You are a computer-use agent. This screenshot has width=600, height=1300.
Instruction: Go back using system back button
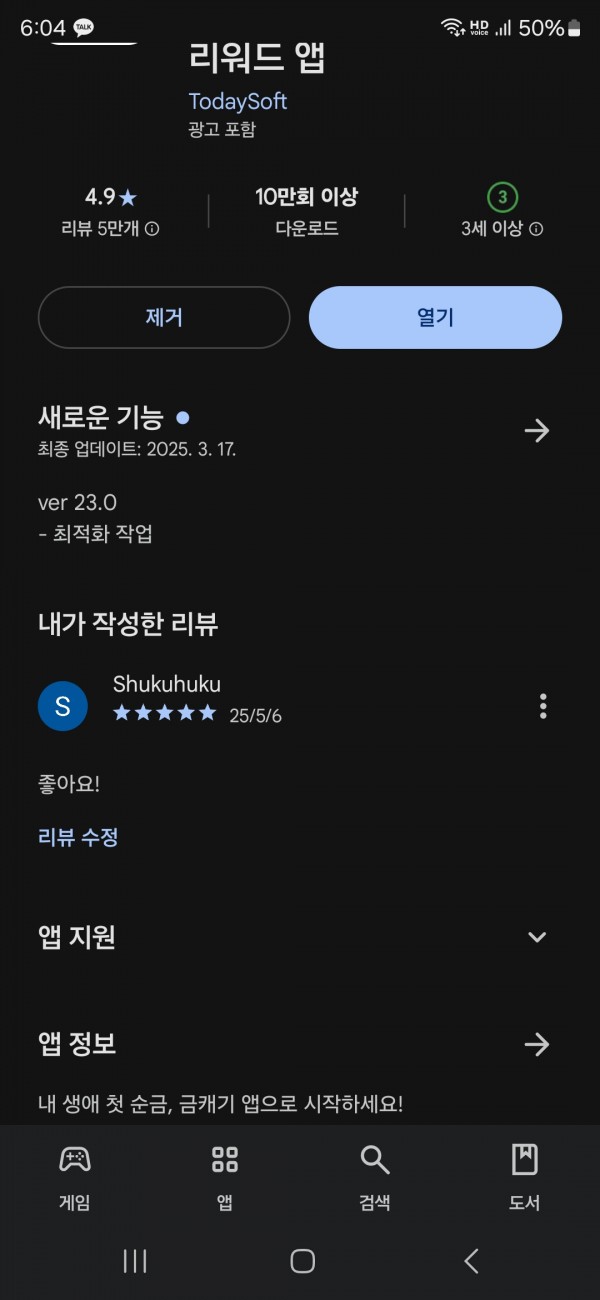[x=472, y=1261]
